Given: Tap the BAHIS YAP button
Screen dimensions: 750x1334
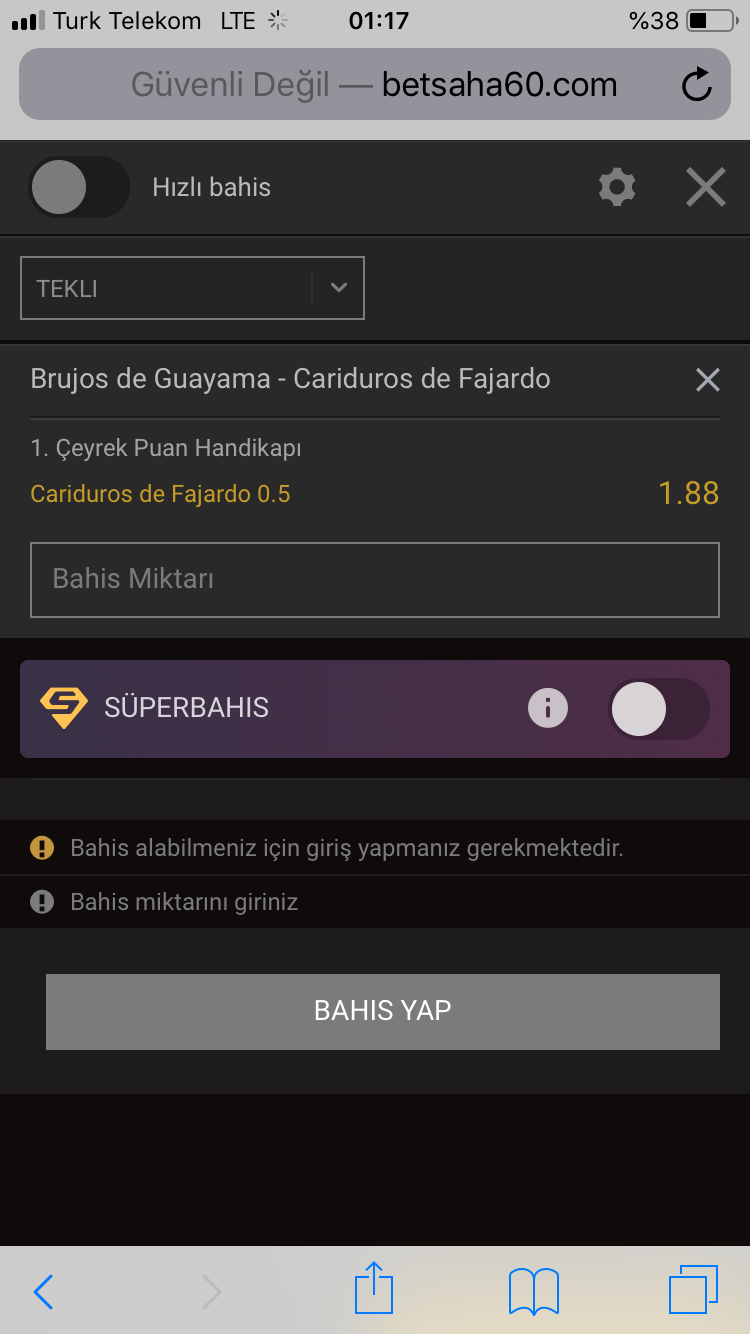Looking at the screenshot, I should 383,1011.
